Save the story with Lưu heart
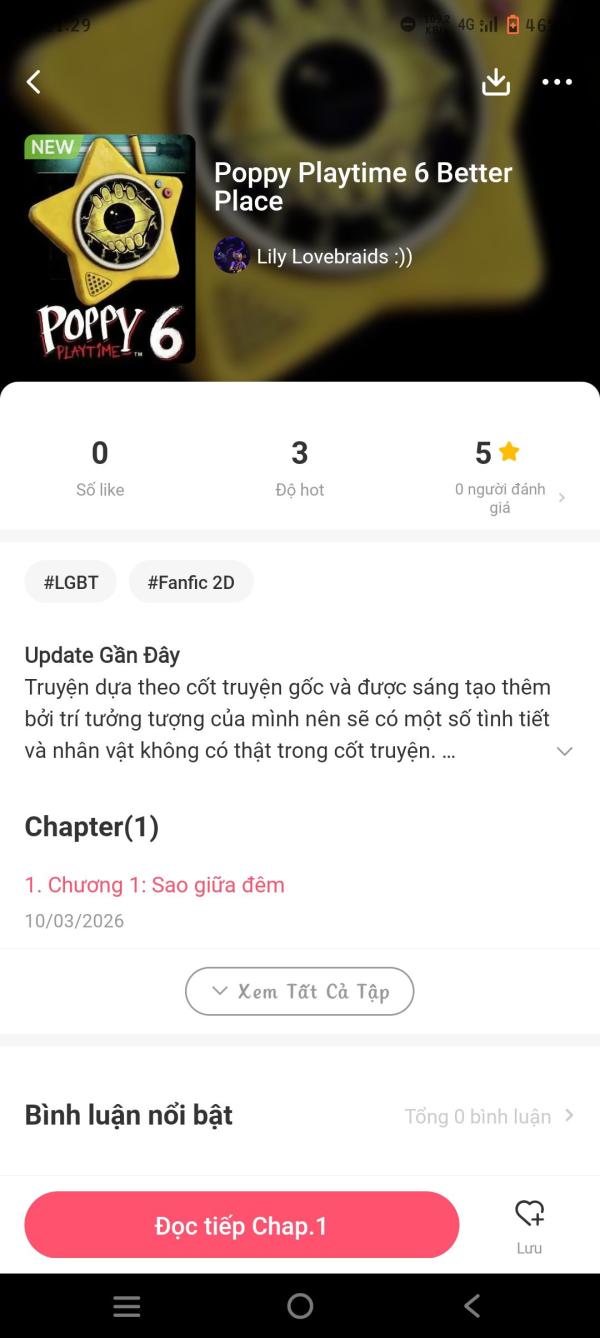600x1338 pixels. click(529, 1224)
